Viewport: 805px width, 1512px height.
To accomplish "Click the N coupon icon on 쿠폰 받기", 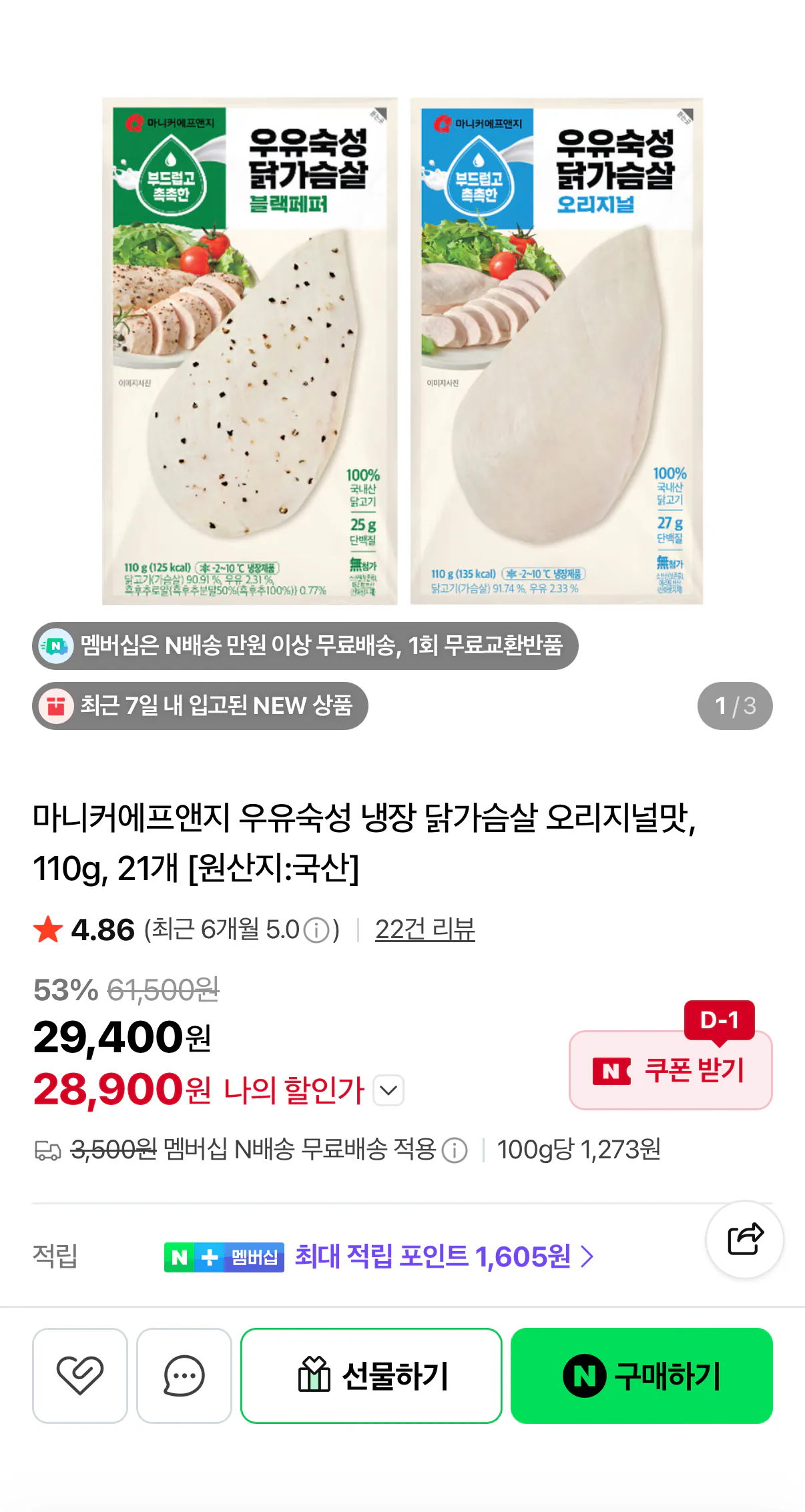I will [x=611, y=1068].
